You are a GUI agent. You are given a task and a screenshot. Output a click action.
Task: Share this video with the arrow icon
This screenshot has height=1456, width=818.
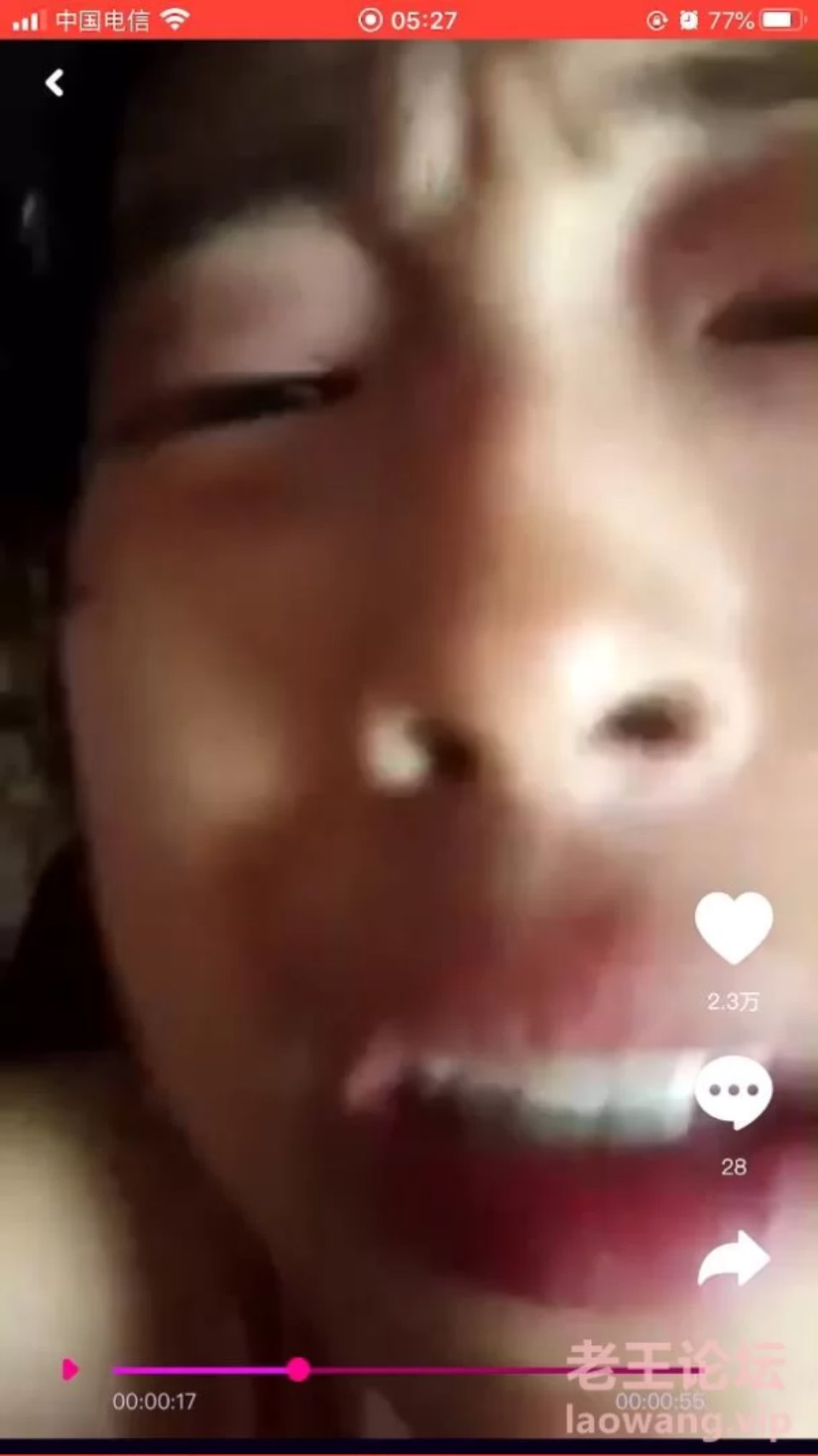point(734,1259)
